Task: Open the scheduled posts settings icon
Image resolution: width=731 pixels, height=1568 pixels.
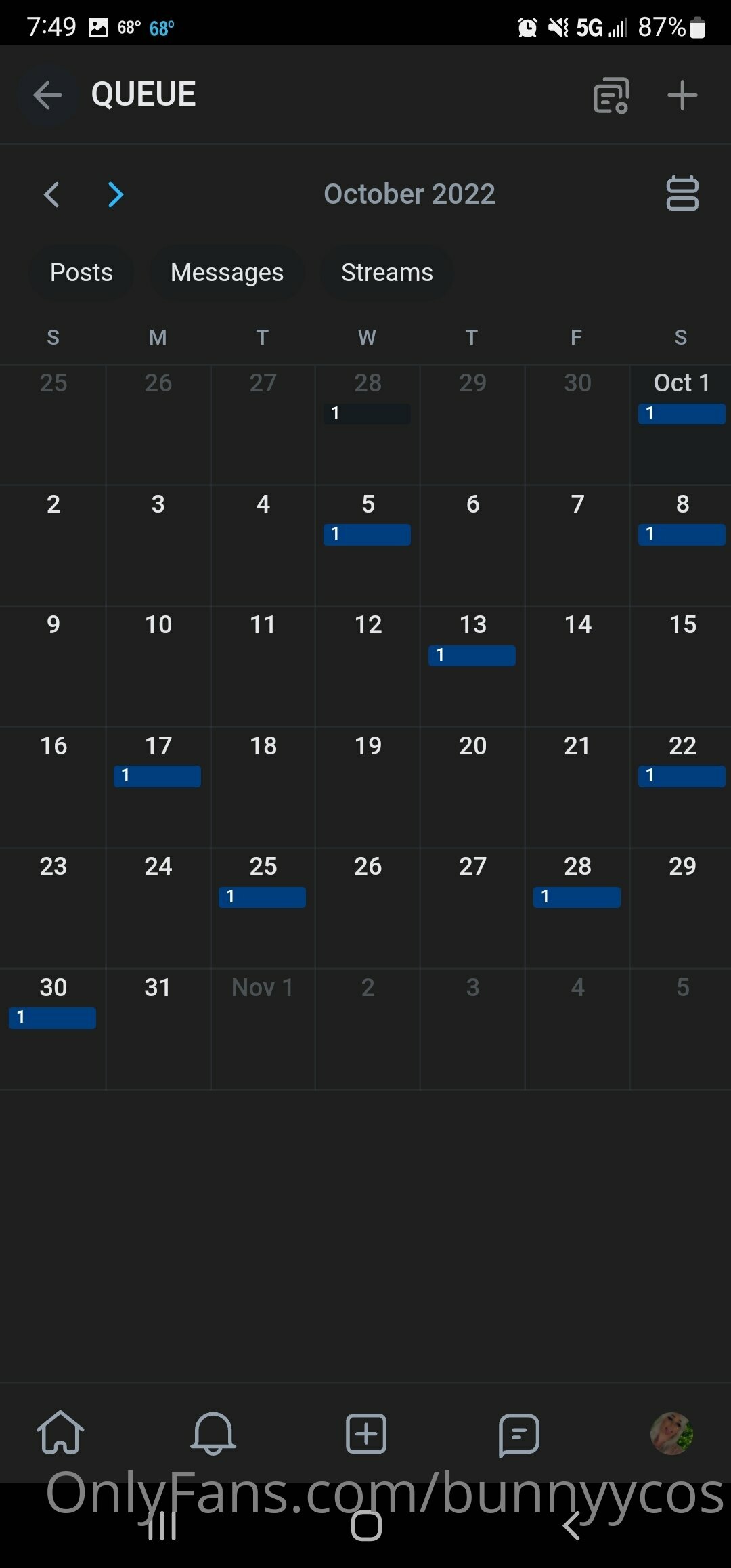Action: (611, 95)
